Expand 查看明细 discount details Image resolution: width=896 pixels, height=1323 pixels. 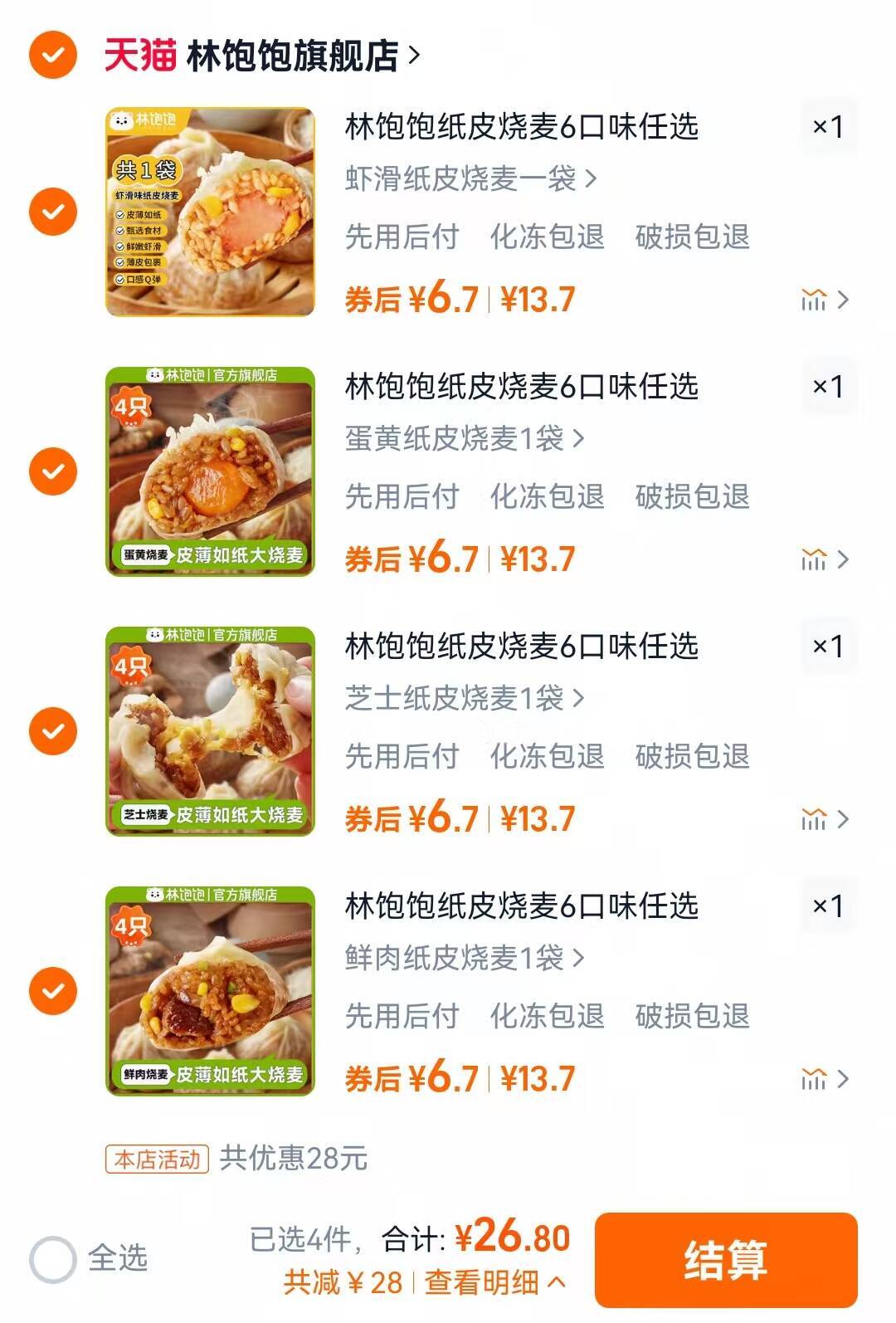click(x=495, y=1282)
